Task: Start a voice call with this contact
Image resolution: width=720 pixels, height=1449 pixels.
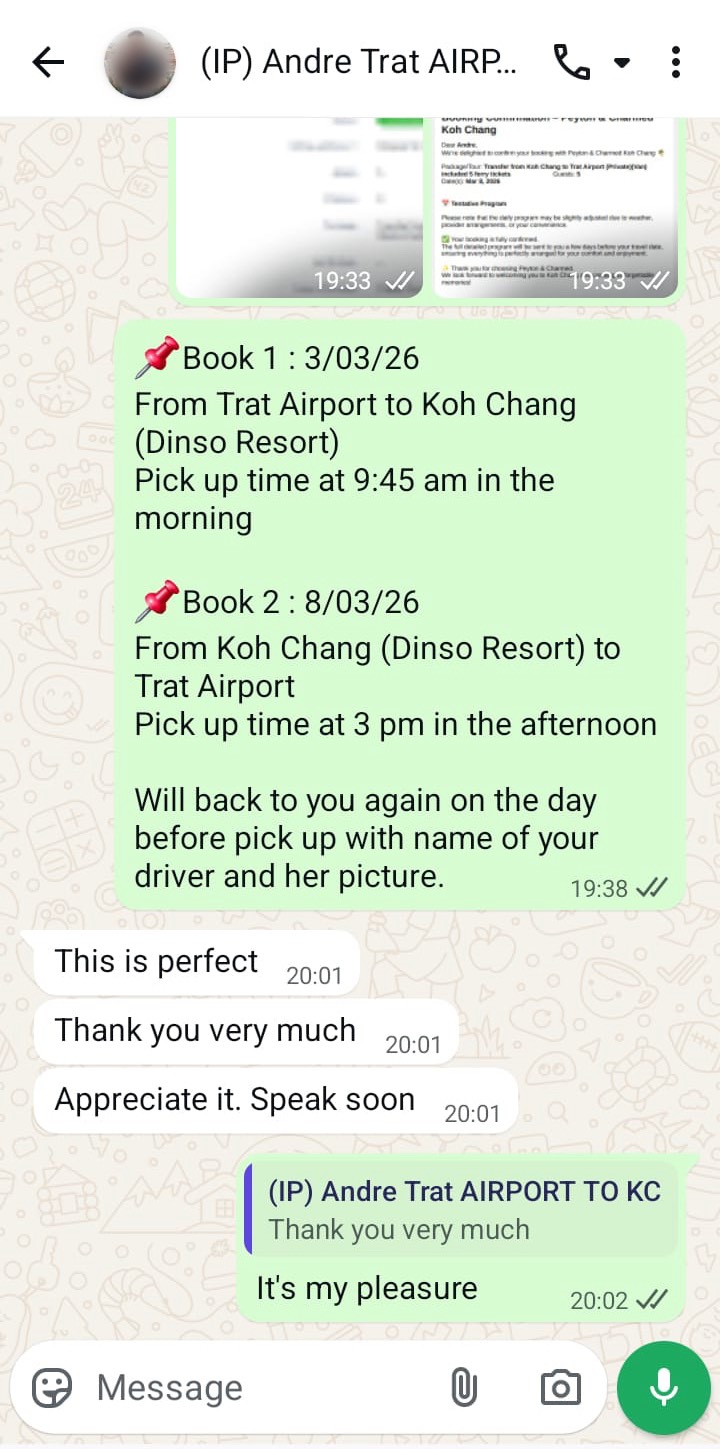Action: 571,63
